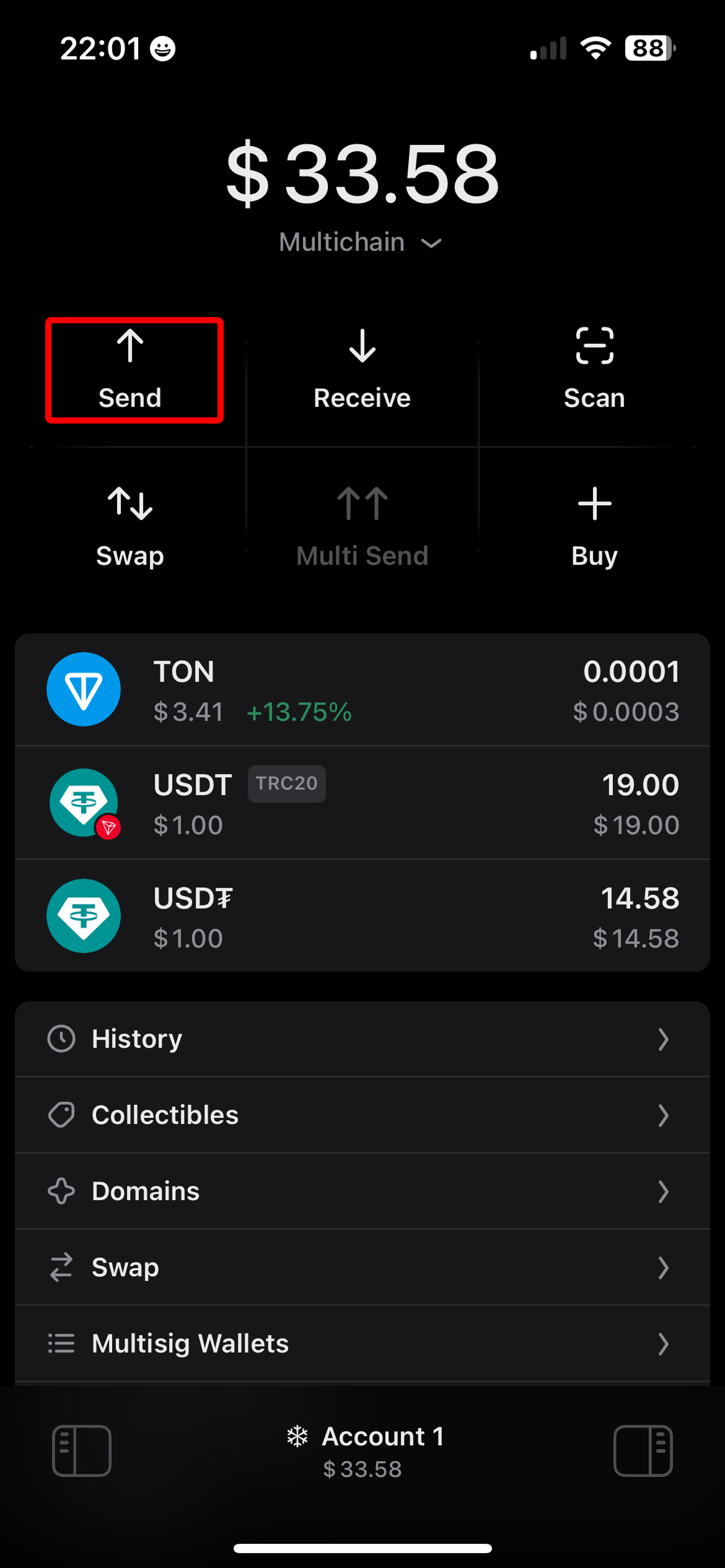Open the USDT TRC20 asset row
Image resolution: width=725 pixels, height=1568 pixels.
[362, 803]
